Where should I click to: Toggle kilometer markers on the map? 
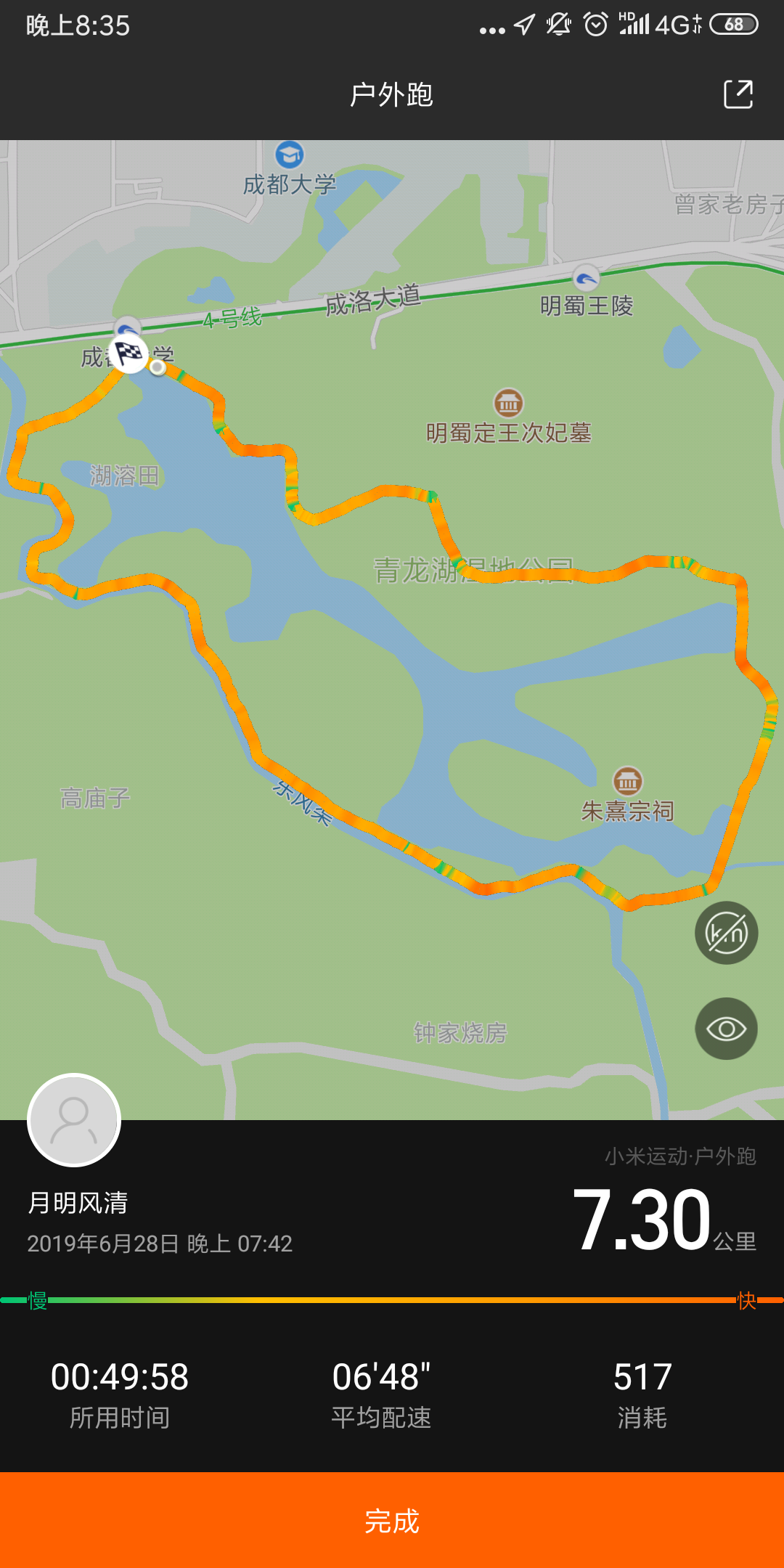726,933
